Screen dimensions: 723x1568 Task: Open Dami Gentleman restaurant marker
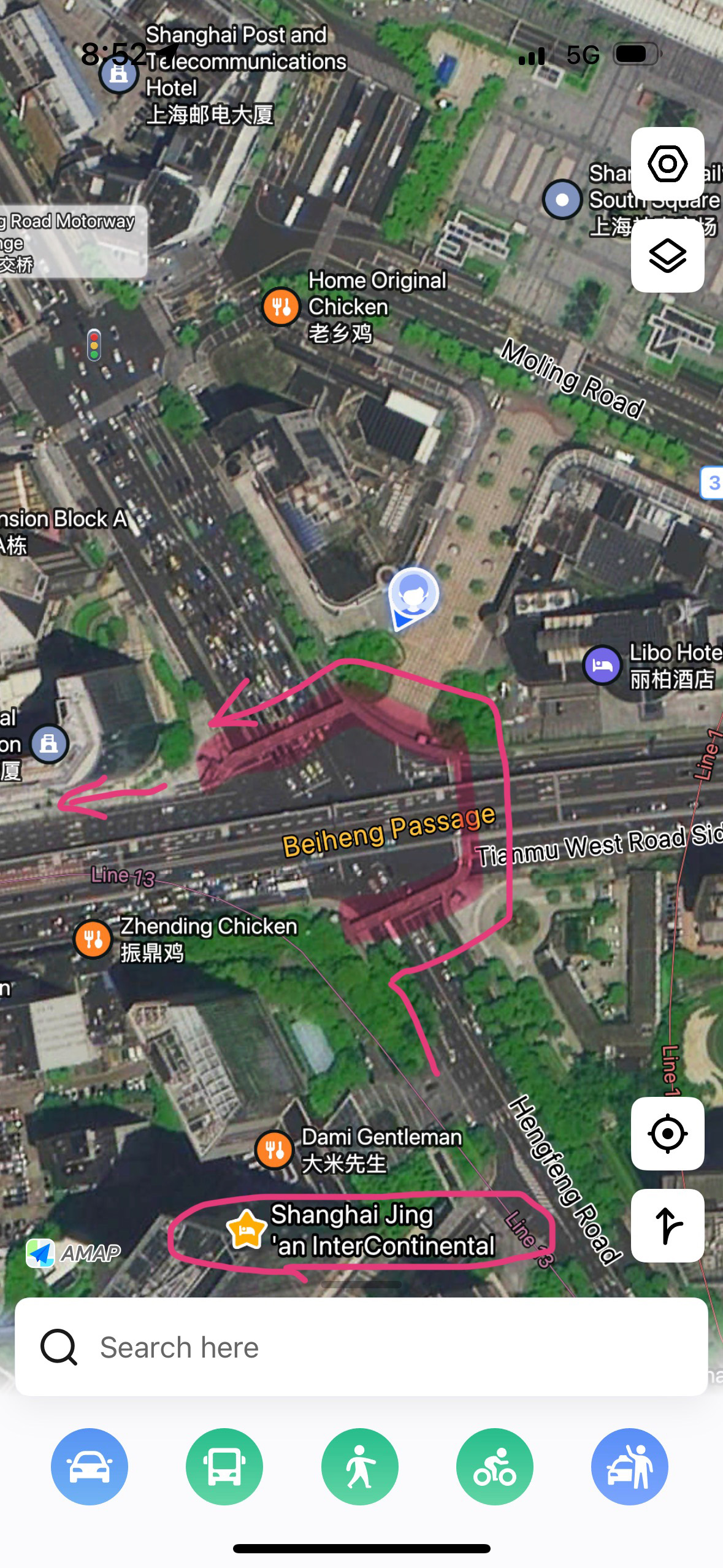(274, 1149)
